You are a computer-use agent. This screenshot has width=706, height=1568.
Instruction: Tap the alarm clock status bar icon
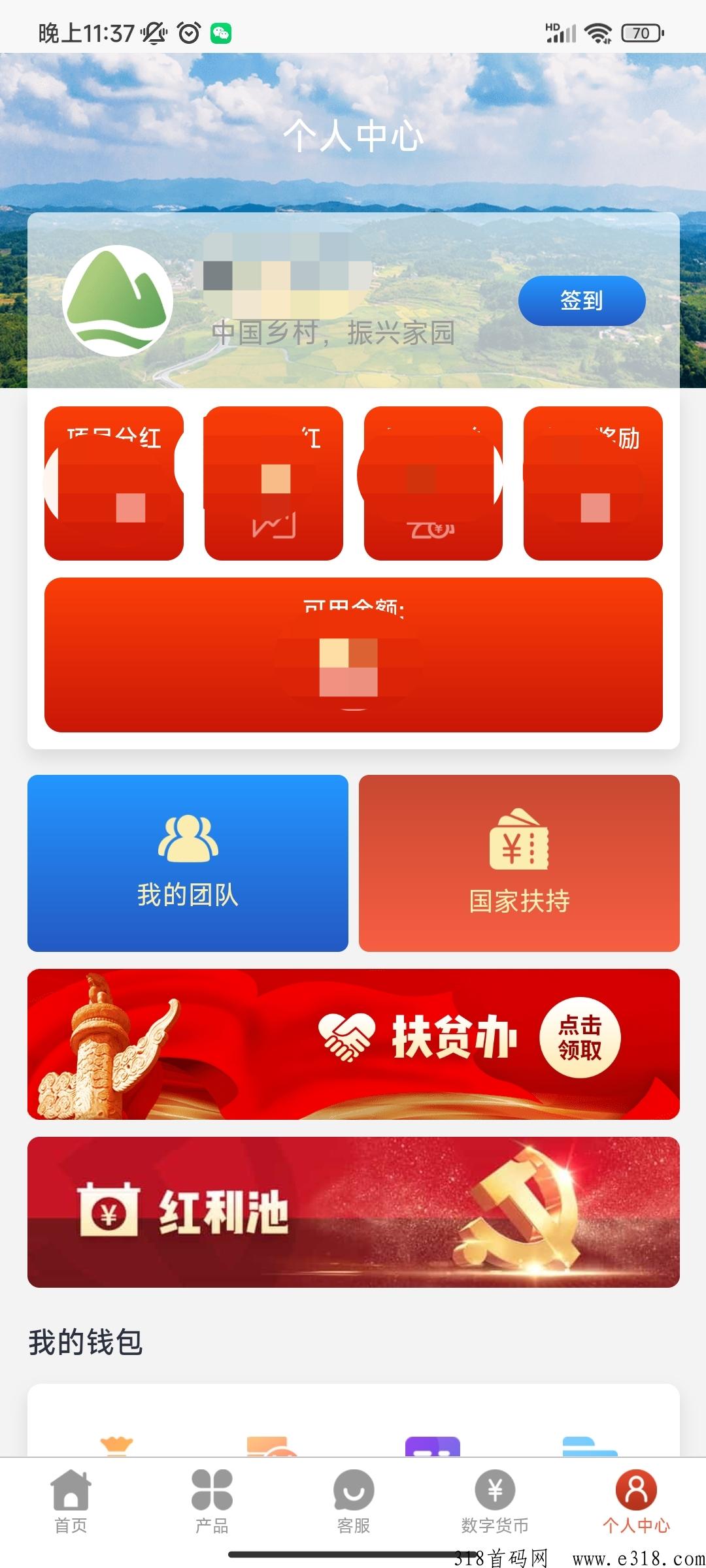tap(188, 31)
